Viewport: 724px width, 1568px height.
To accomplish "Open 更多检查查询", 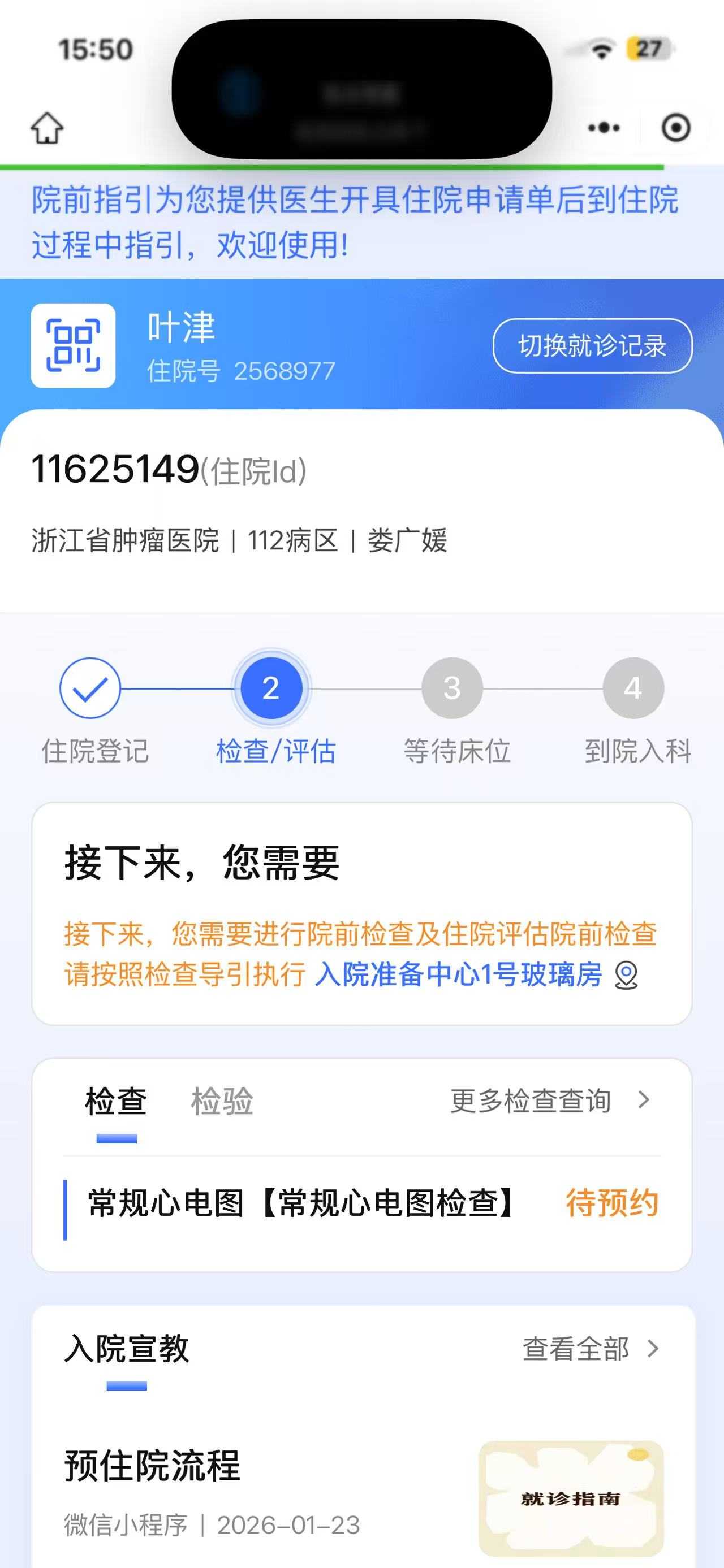I will pos(549,1101).
